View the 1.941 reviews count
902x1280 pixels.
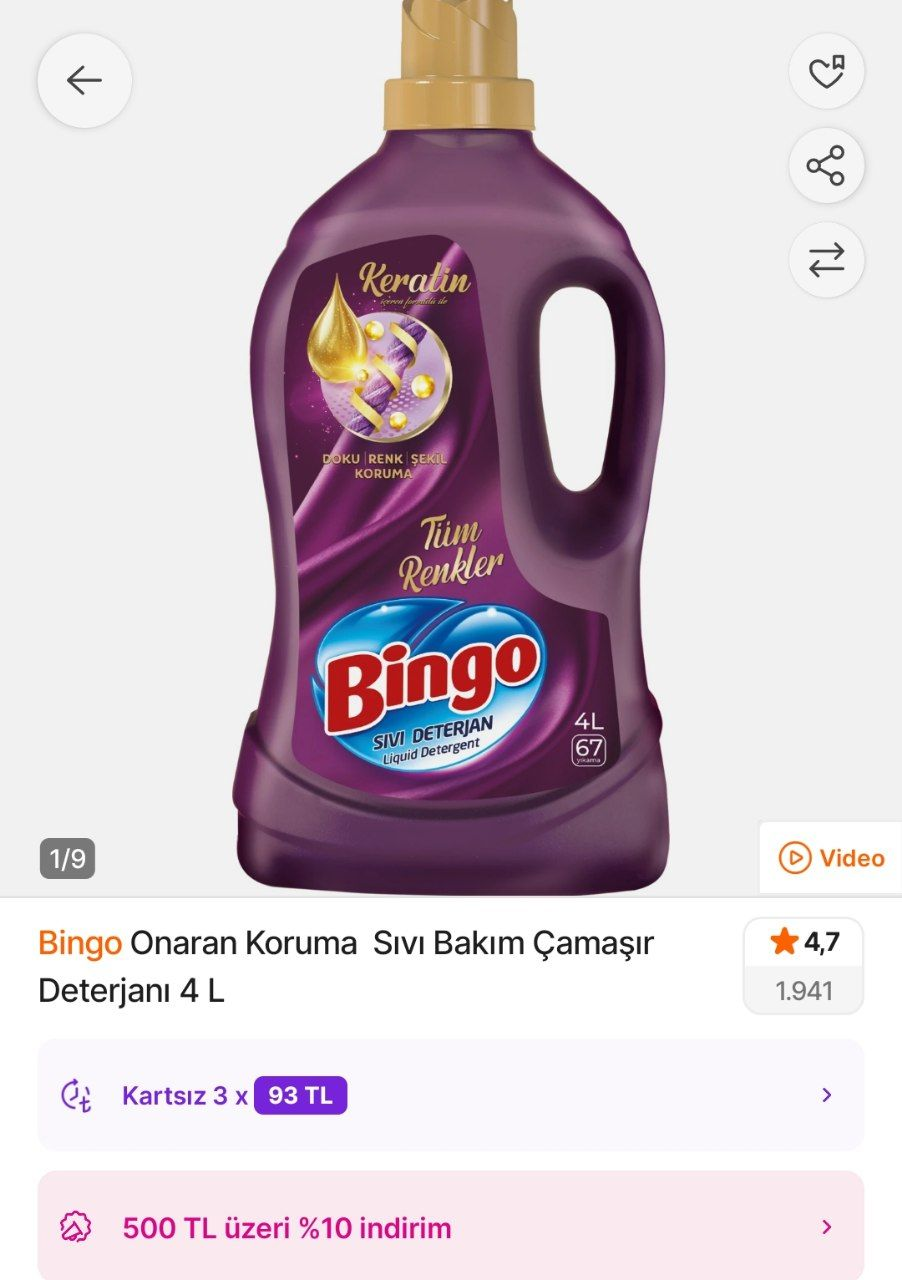(x=805, y=991)
